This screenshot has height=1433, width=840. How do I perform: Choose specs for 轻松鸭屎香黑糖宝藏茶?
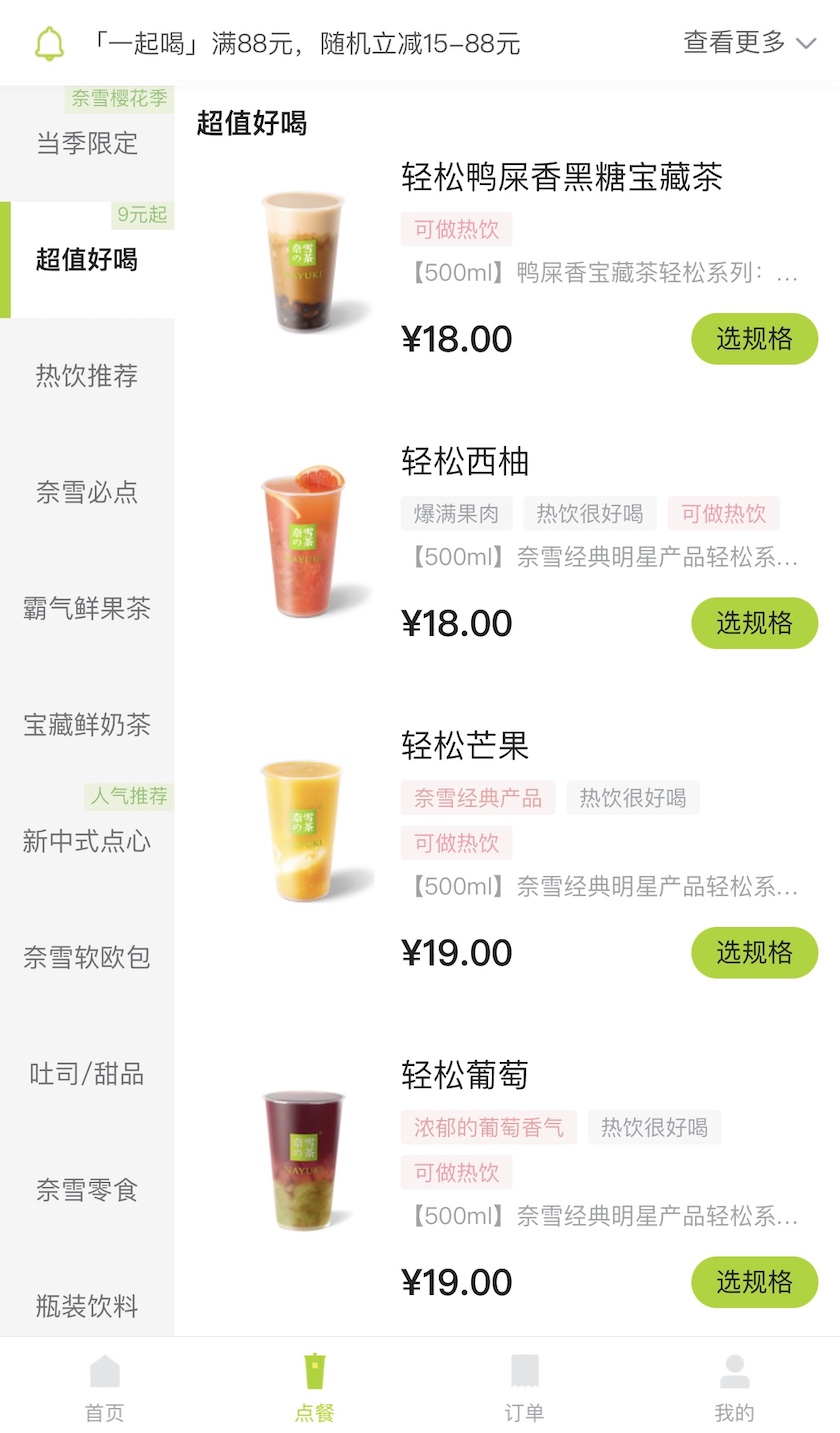click(x=754, y=339)
